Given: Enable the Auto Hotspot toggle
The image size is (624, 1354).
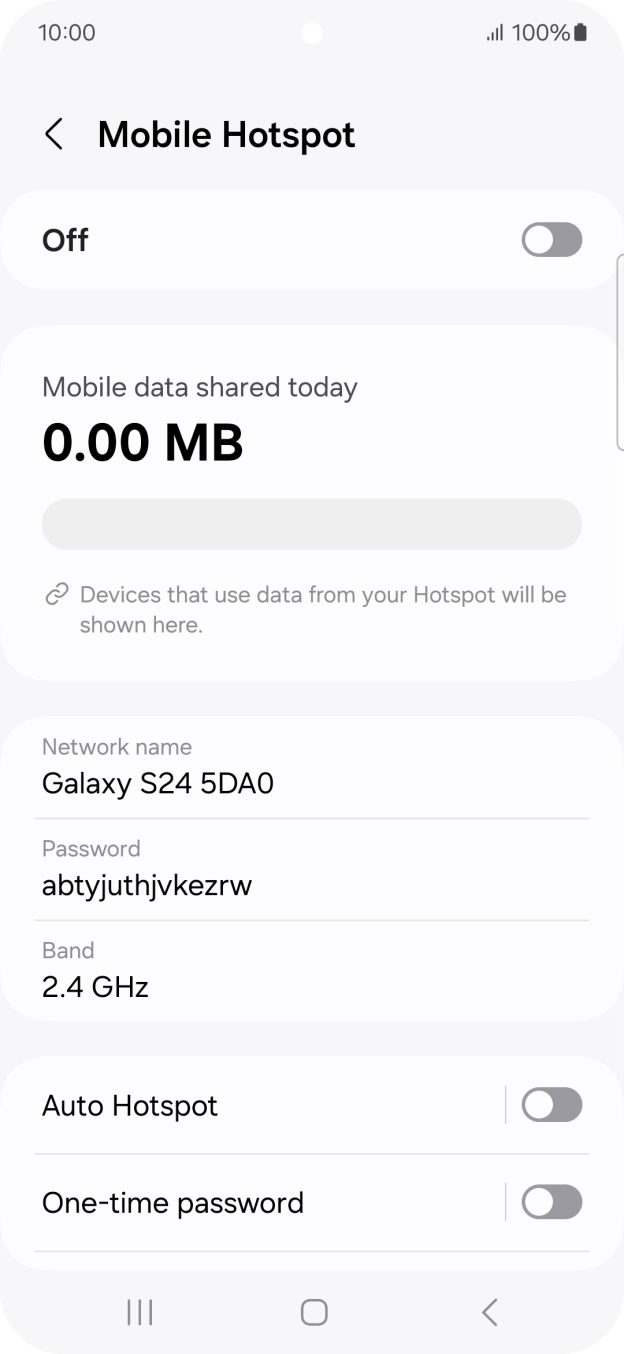Looking at the screenshot, I should (x=551, y=1105).
